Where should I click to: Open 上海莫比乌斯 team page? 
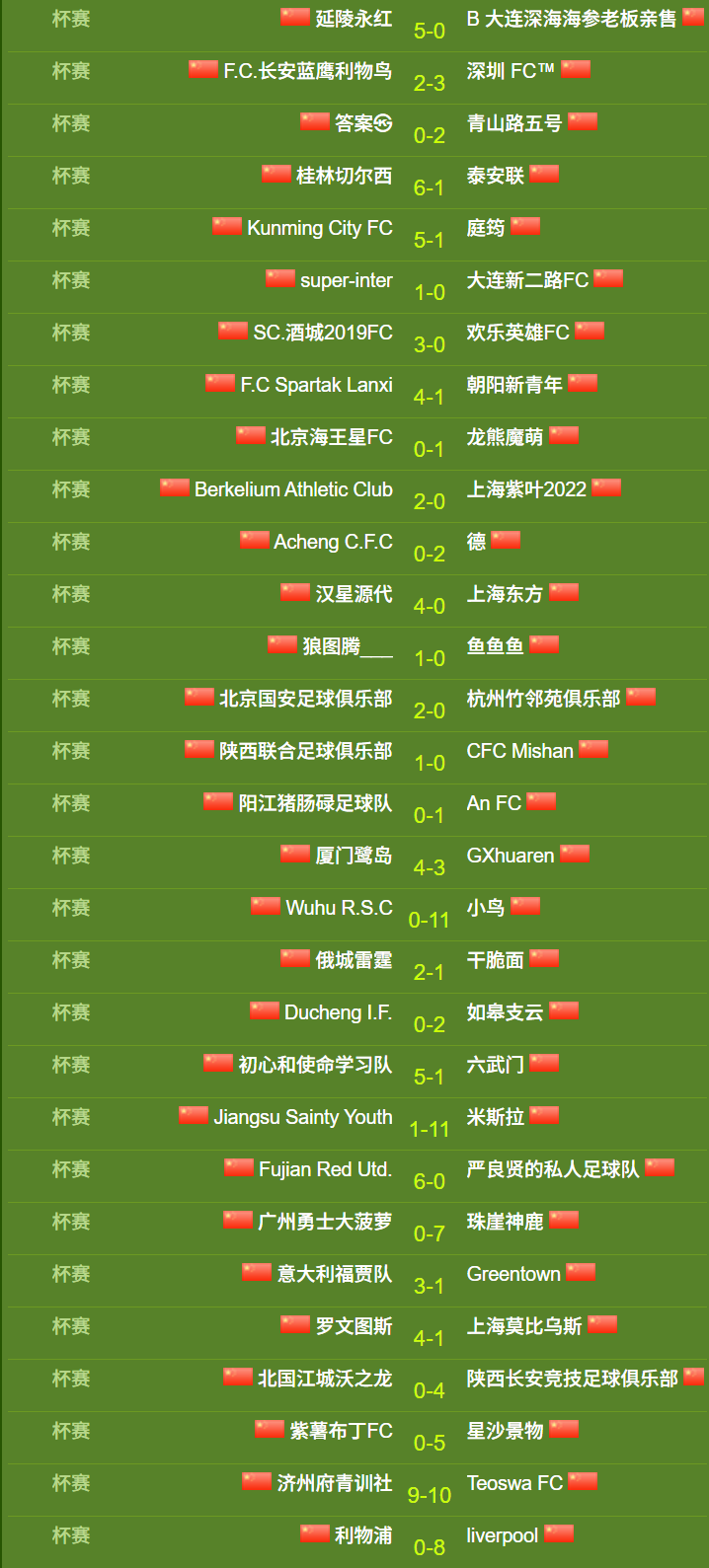[x=523, y=1326]
